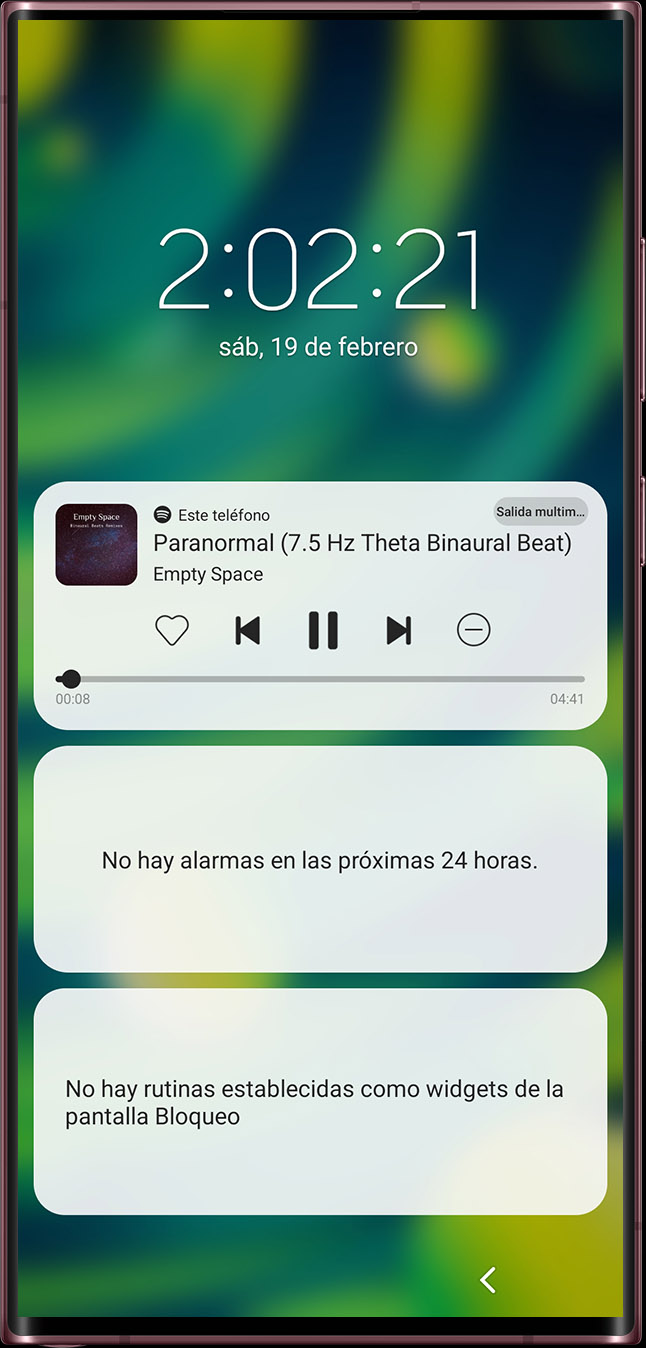Image resolution: width=646 pixels, height=1348 pixels.
Task: Pause the Paranormal binaural beat track
Action: (323, 630)
